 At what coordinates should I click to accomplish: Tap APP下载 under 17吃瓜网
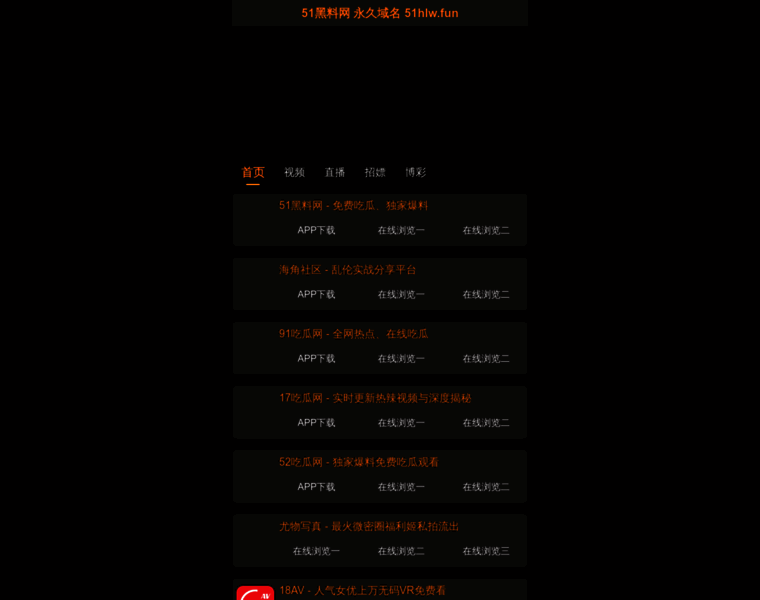click(x=316, y=422)
